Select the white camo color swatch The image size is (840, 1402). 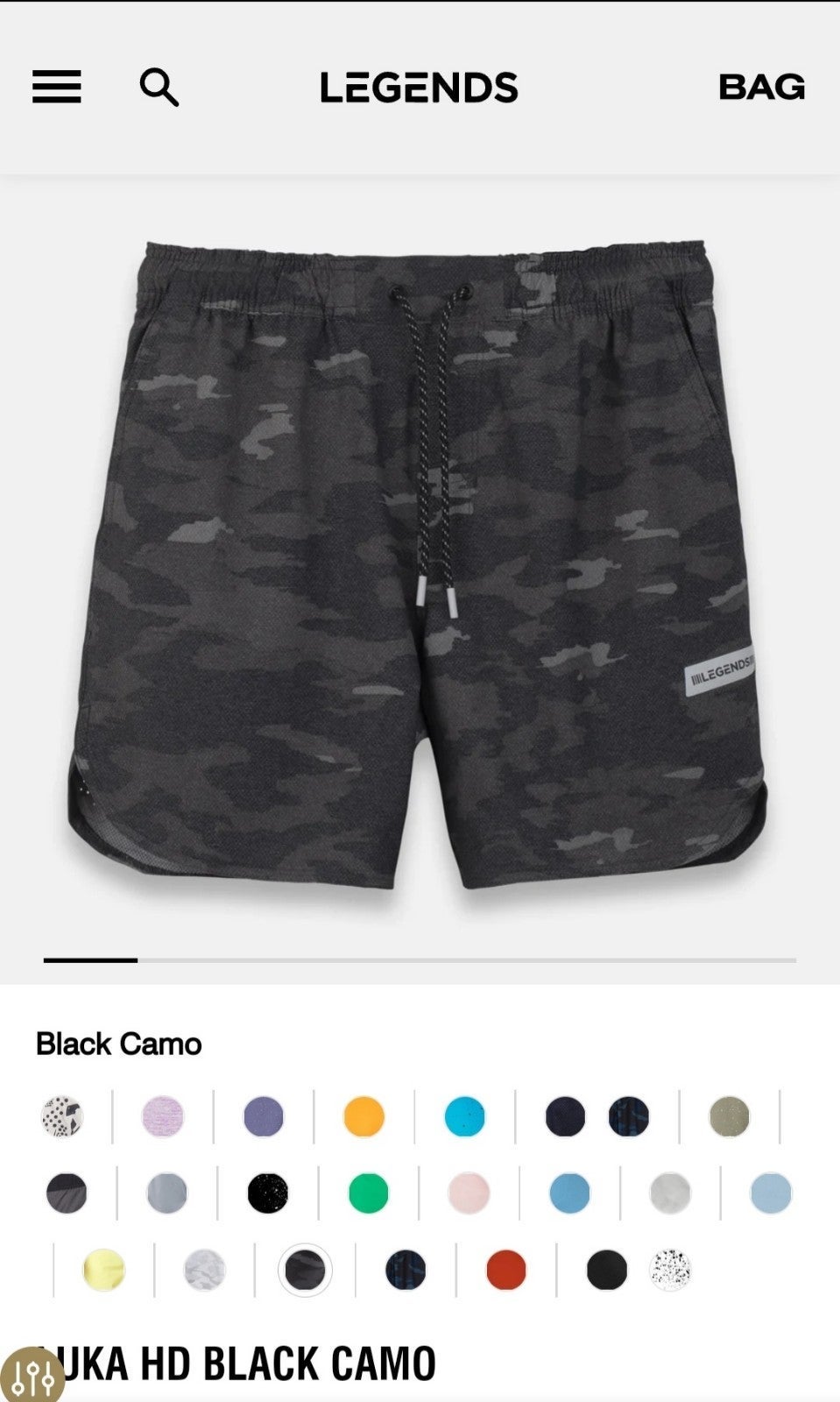click(205, 1270)
